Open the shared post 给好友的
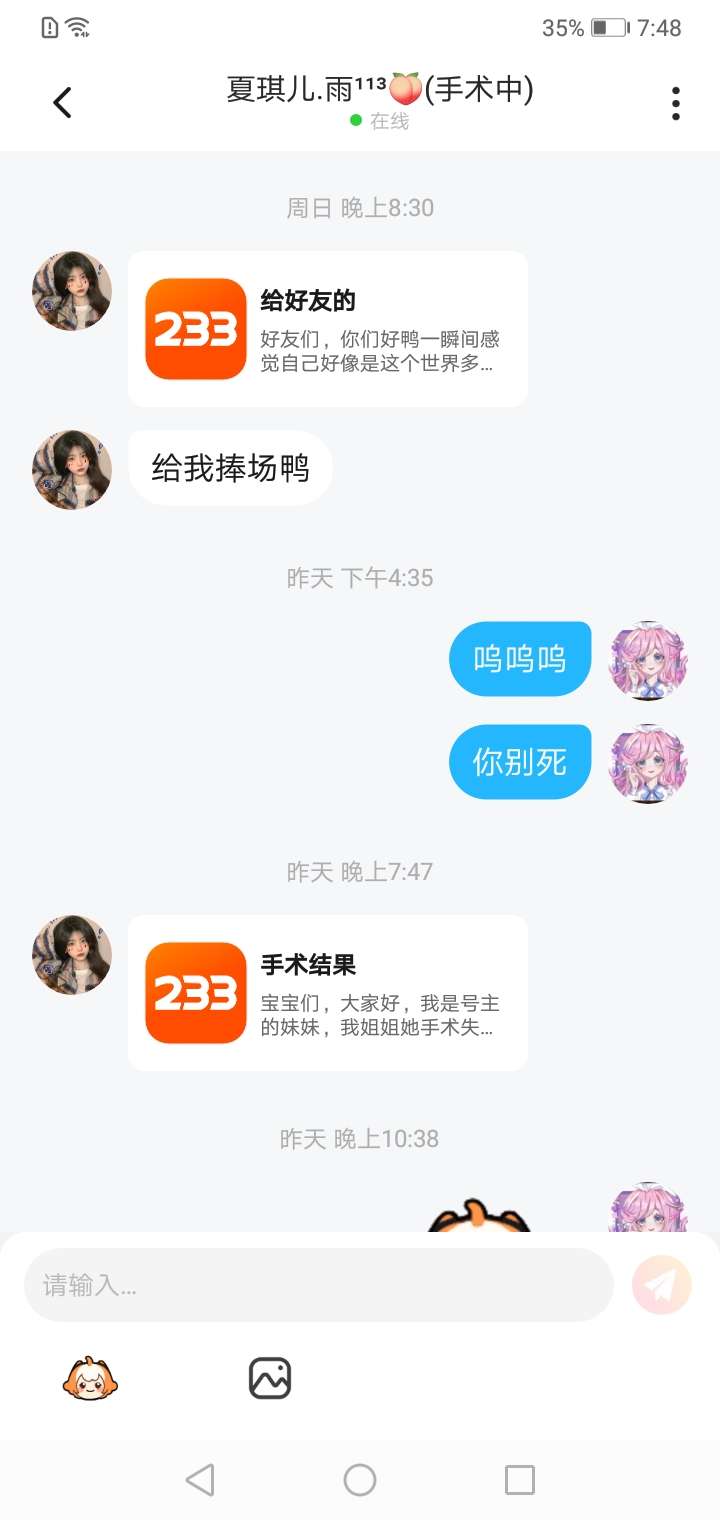 [327, 329]
